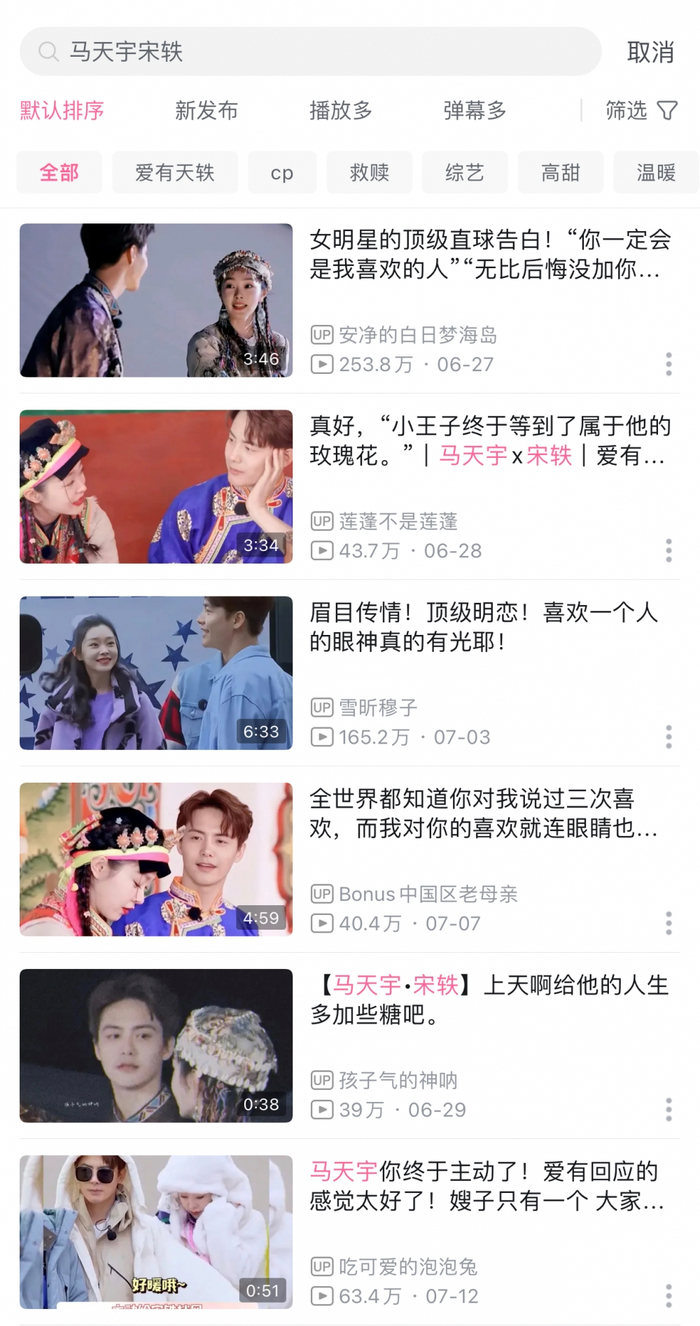The width and height of the screenshot is (700, 1326).
Task: Open more options for 孩子气的神呐 video
Action: coord(668,1109)
